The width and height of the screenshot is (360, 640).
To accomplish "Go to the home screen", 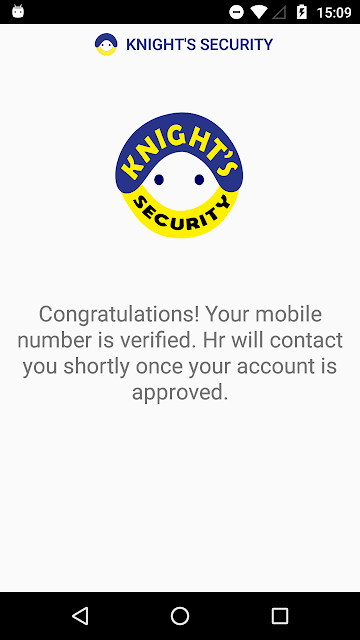I will [180, 616].
